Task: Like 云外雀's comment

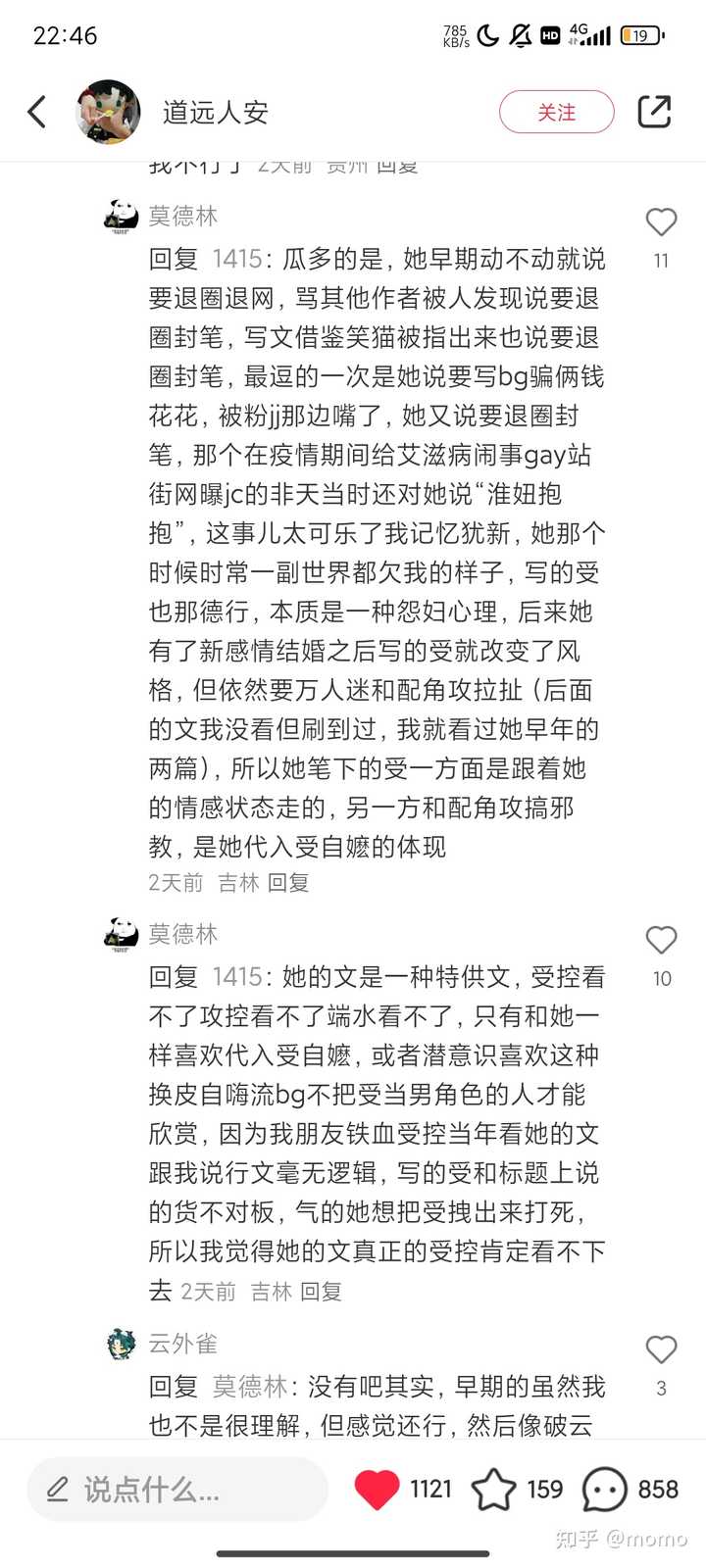Action: click(661, 1350)
